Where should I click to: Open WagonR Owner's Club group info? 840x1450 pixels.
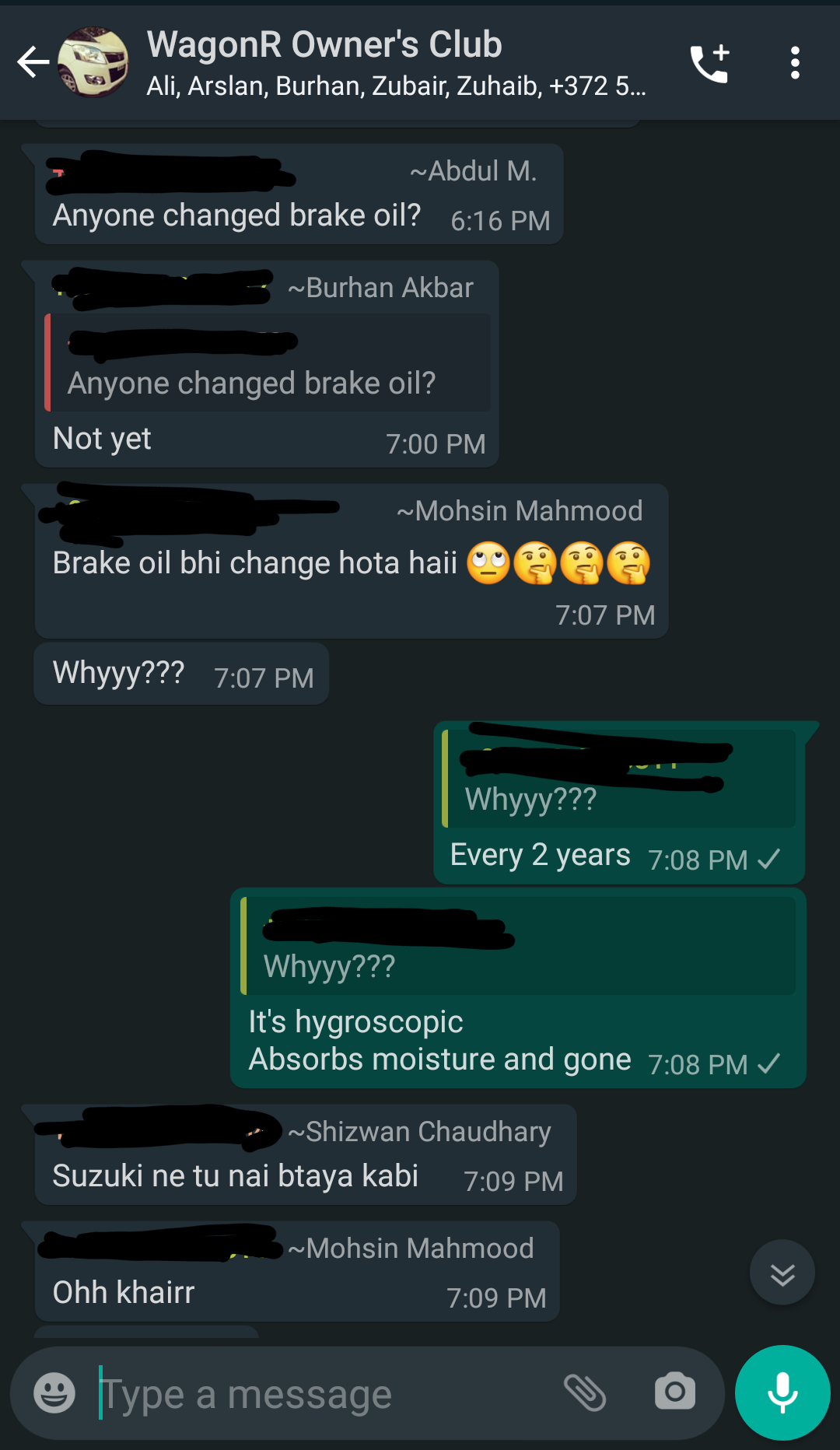[396, 62]
